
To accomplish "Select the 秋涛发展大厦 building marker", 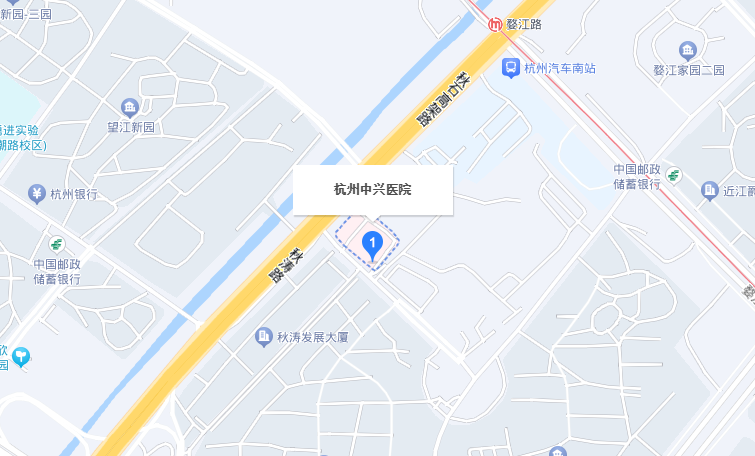I will point(264,337).
